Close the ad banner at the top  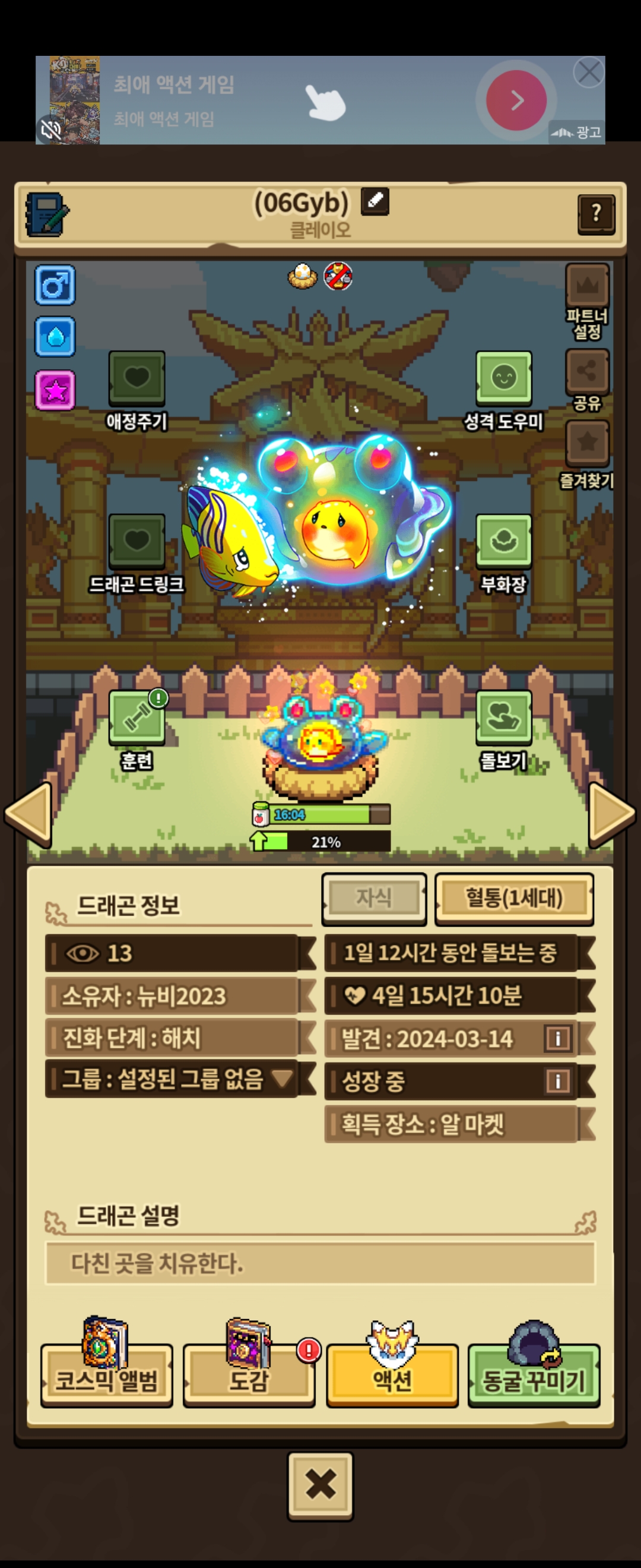pos(588,72)
